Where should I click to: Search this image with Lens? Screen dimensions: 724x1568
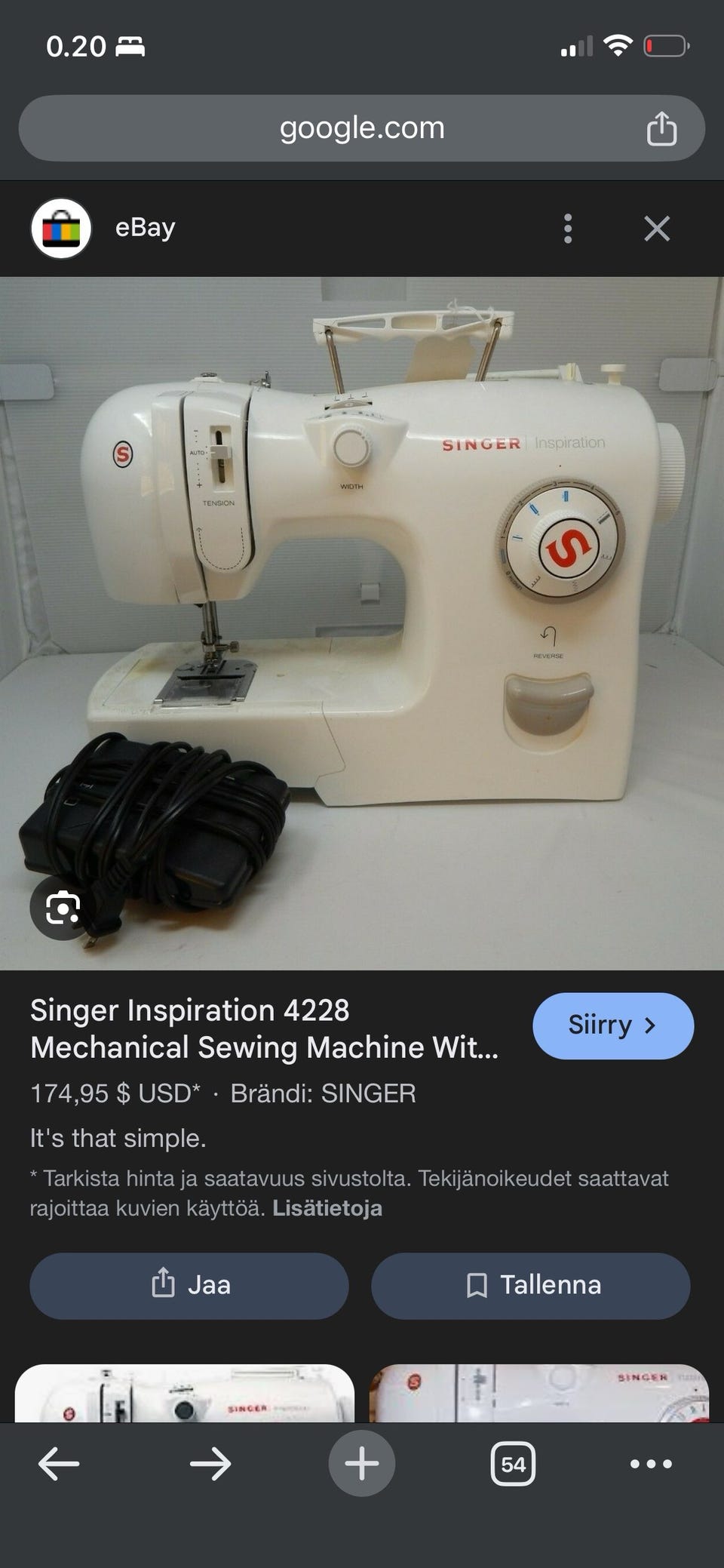pos(63,908)
